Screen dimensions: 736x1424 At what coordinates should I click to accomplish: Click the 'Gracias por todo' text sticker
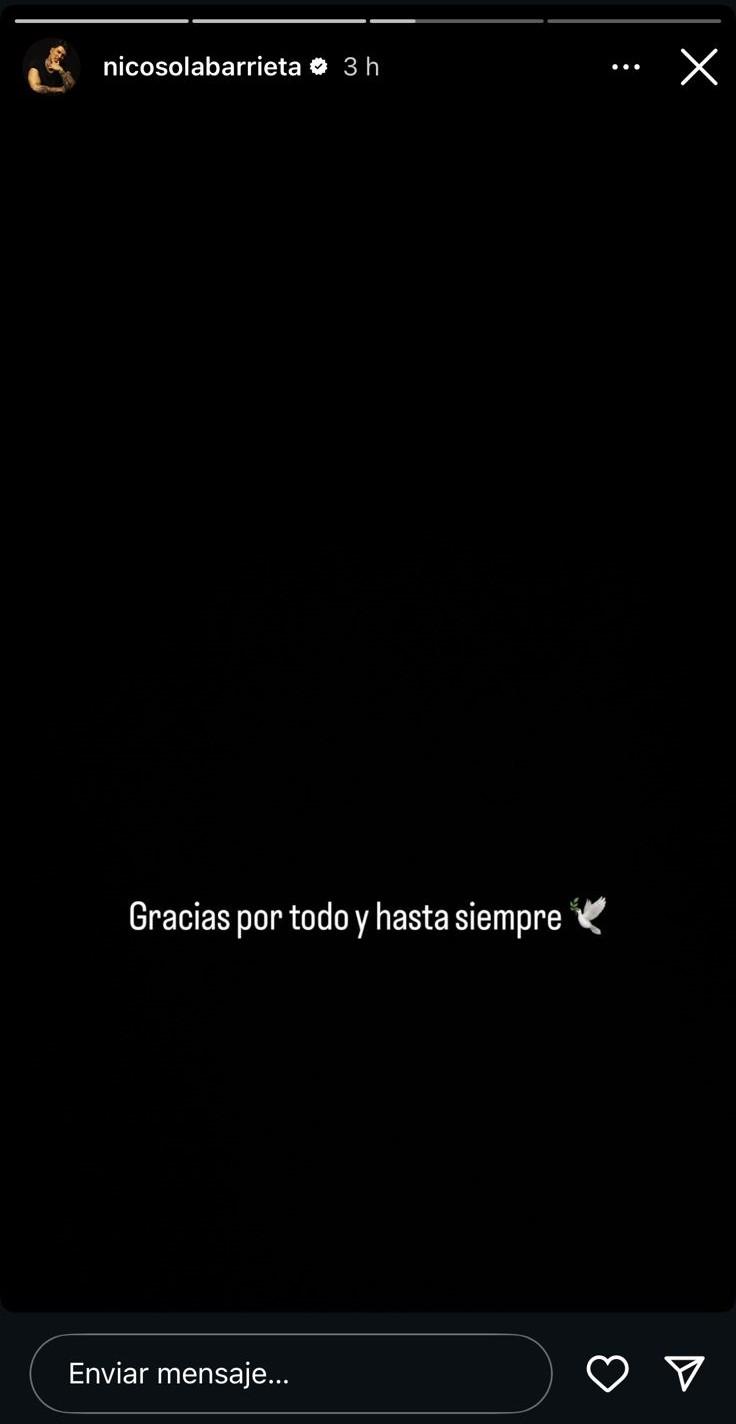tap(368, 915)
